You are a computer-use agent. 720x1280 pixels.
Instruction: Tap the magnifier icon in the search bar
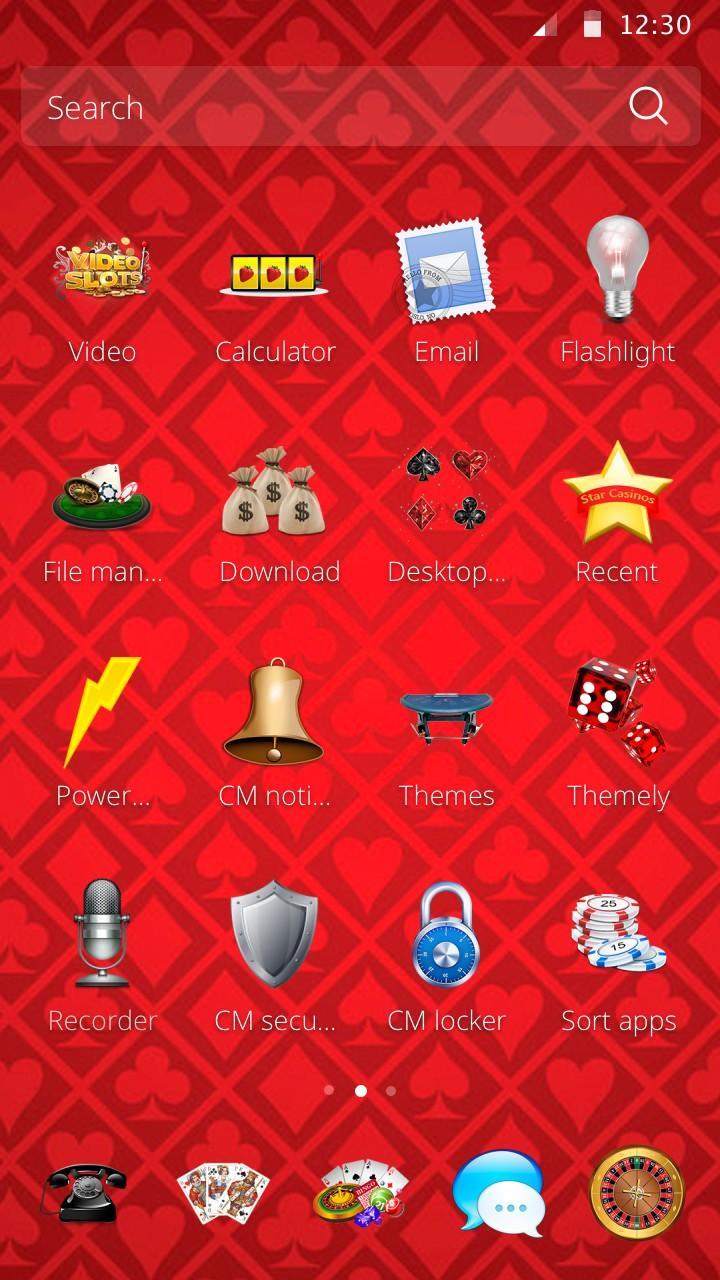[648, 106]
